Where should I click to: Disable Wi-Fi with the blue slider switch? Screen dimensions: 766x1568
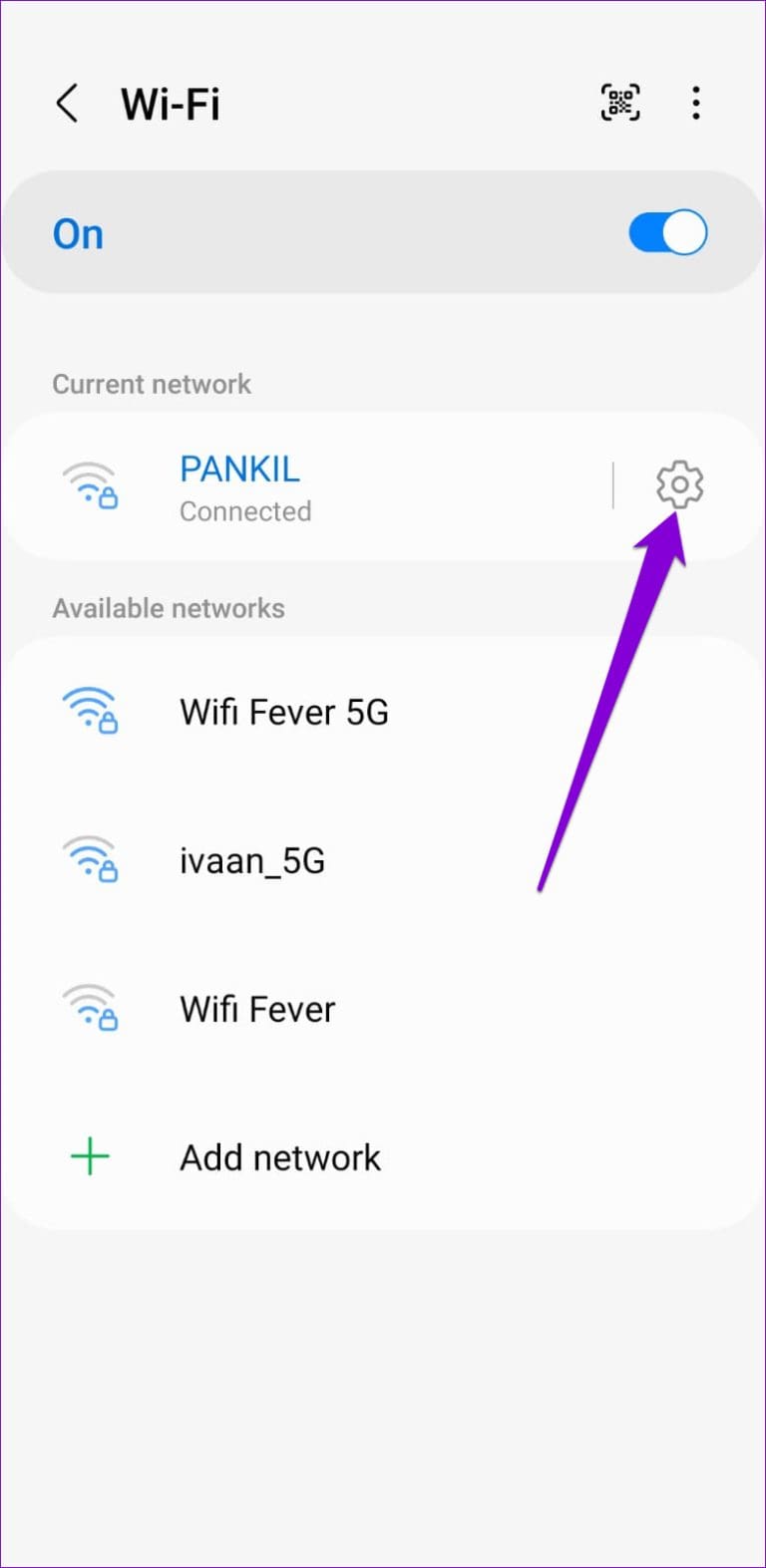pyautogui.click(x=666, y=231)
